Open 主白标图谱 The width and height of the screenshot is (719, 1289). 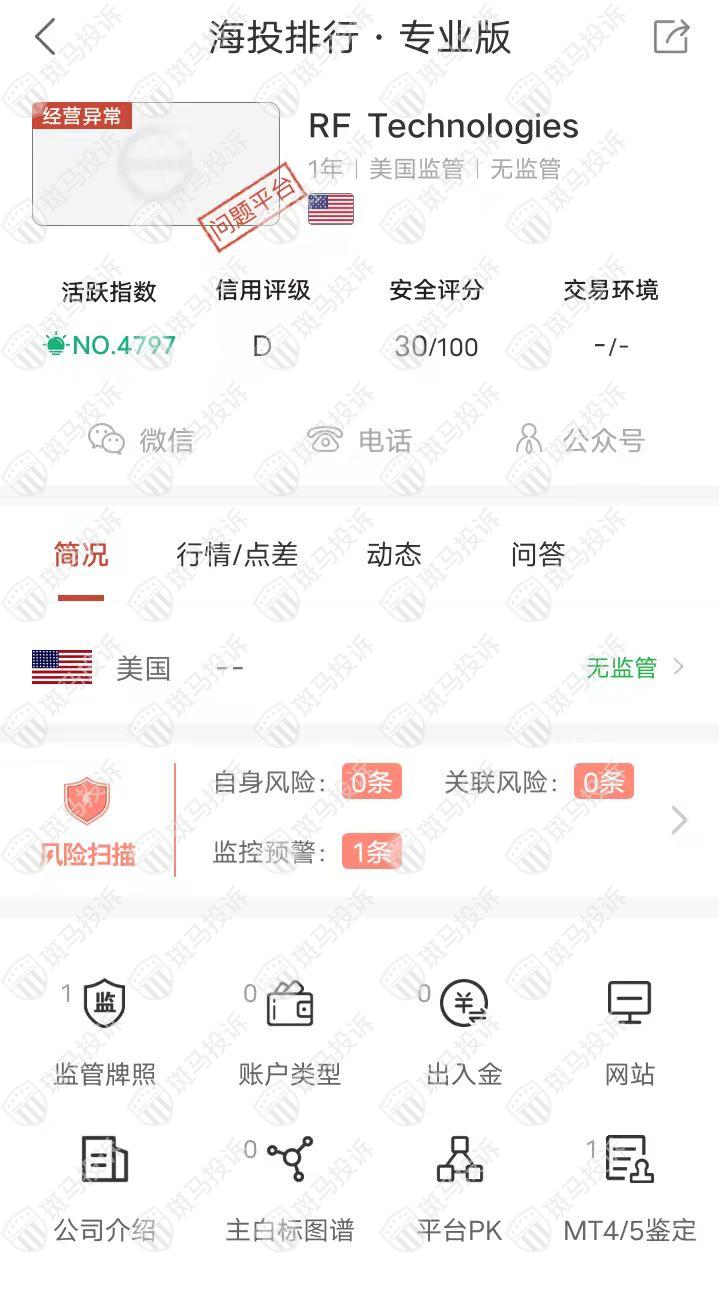click(290, 1187)
